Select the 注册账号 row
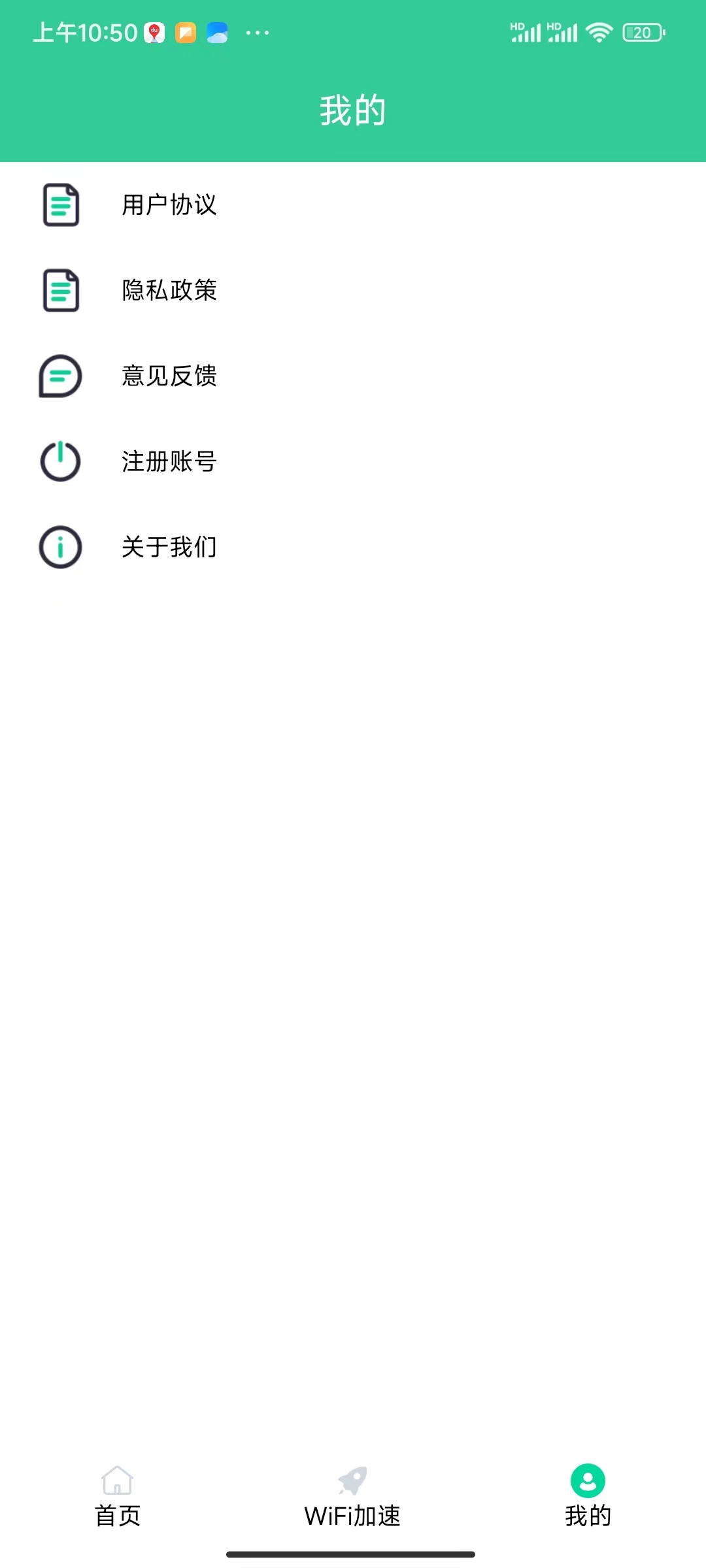706x1568 pixels. point(169,461)
